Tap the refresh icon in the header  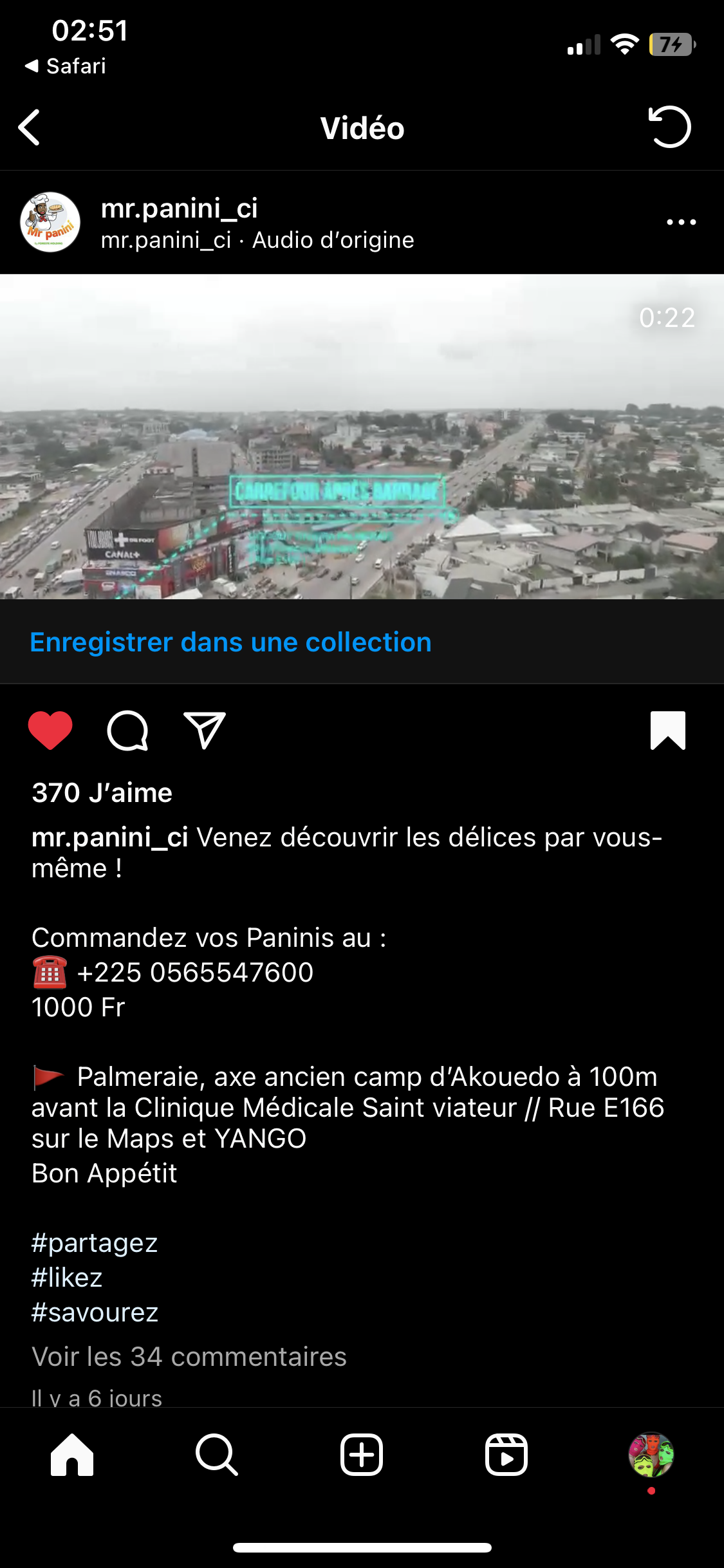[669, 127]
